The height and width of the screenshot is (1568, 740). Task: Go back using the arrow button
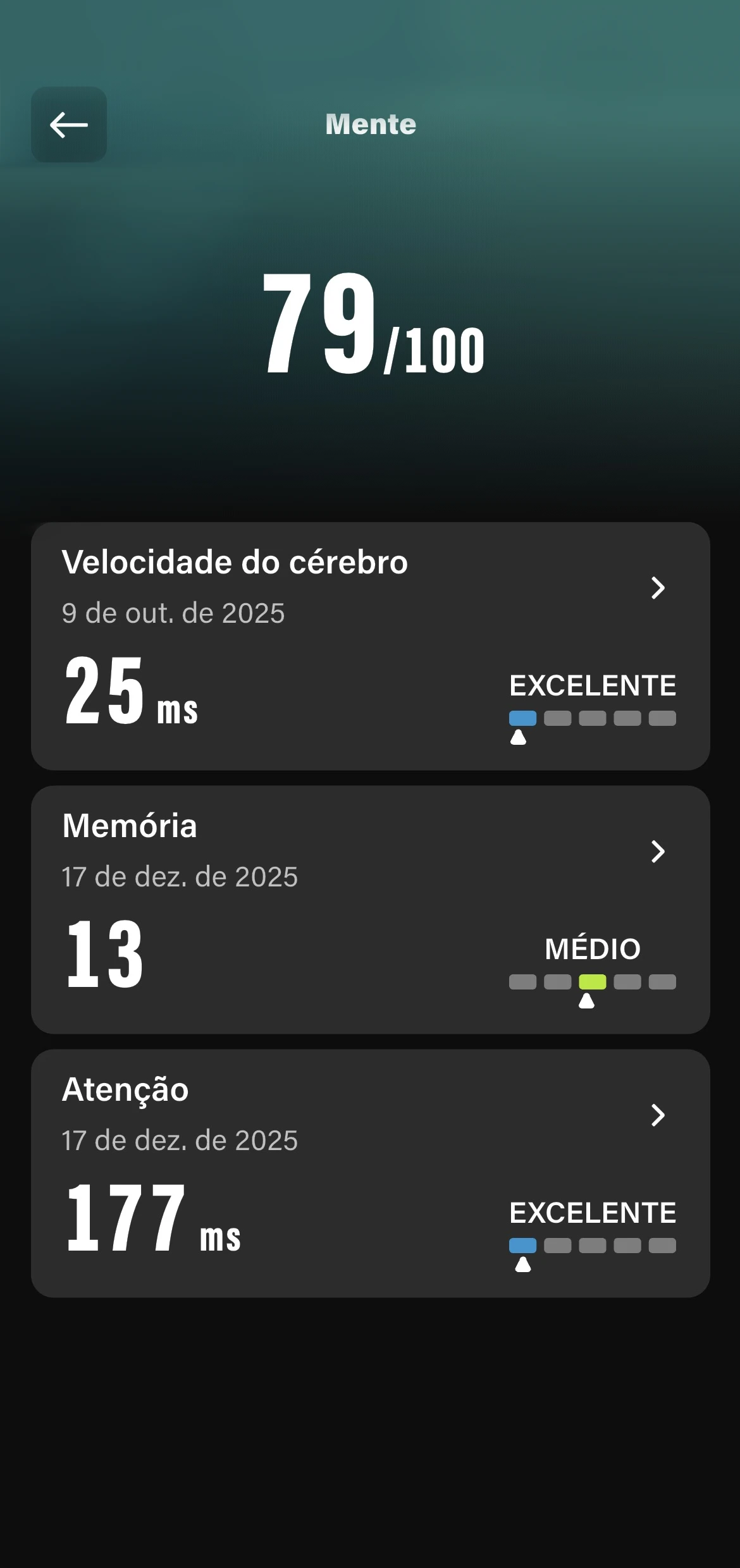point(69,125)
